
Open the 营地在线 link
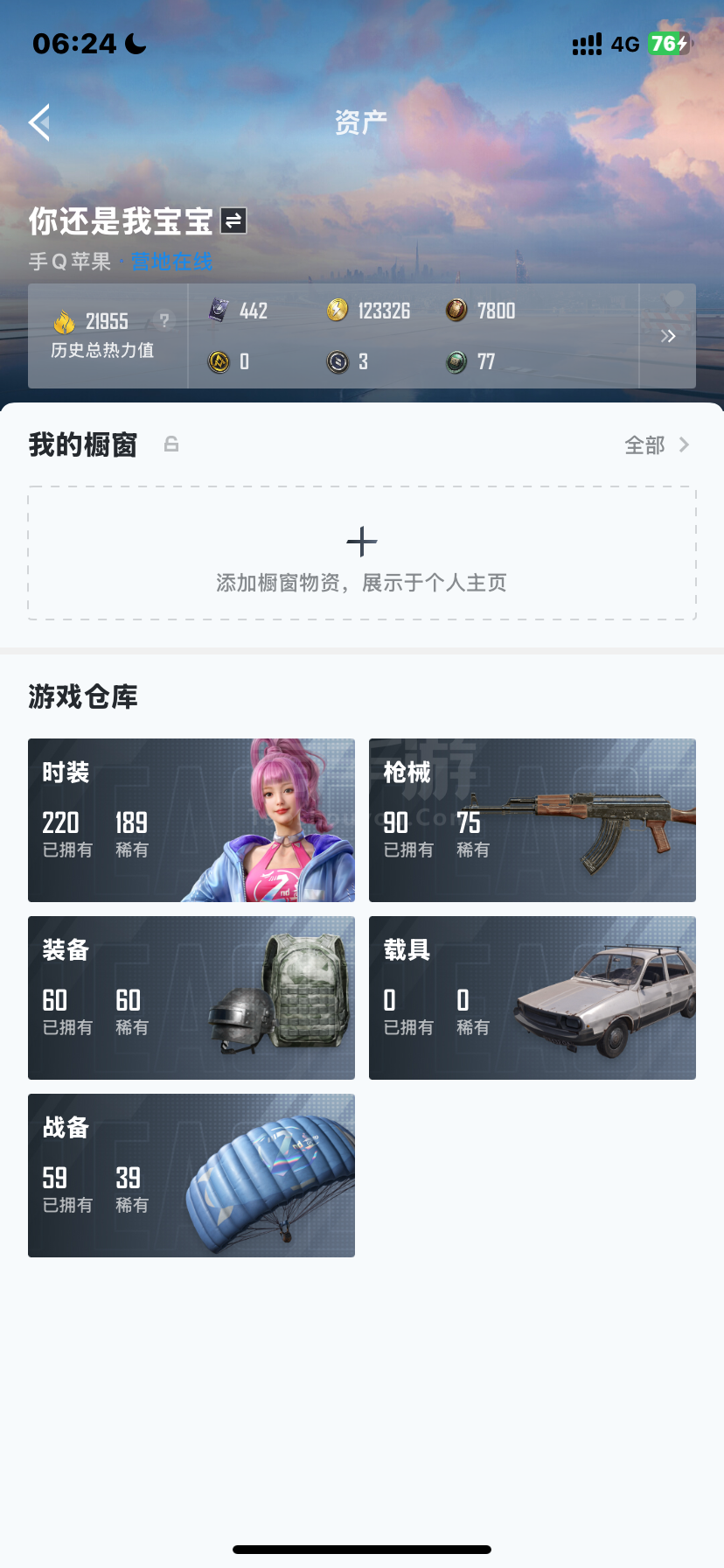coord(171,262)
